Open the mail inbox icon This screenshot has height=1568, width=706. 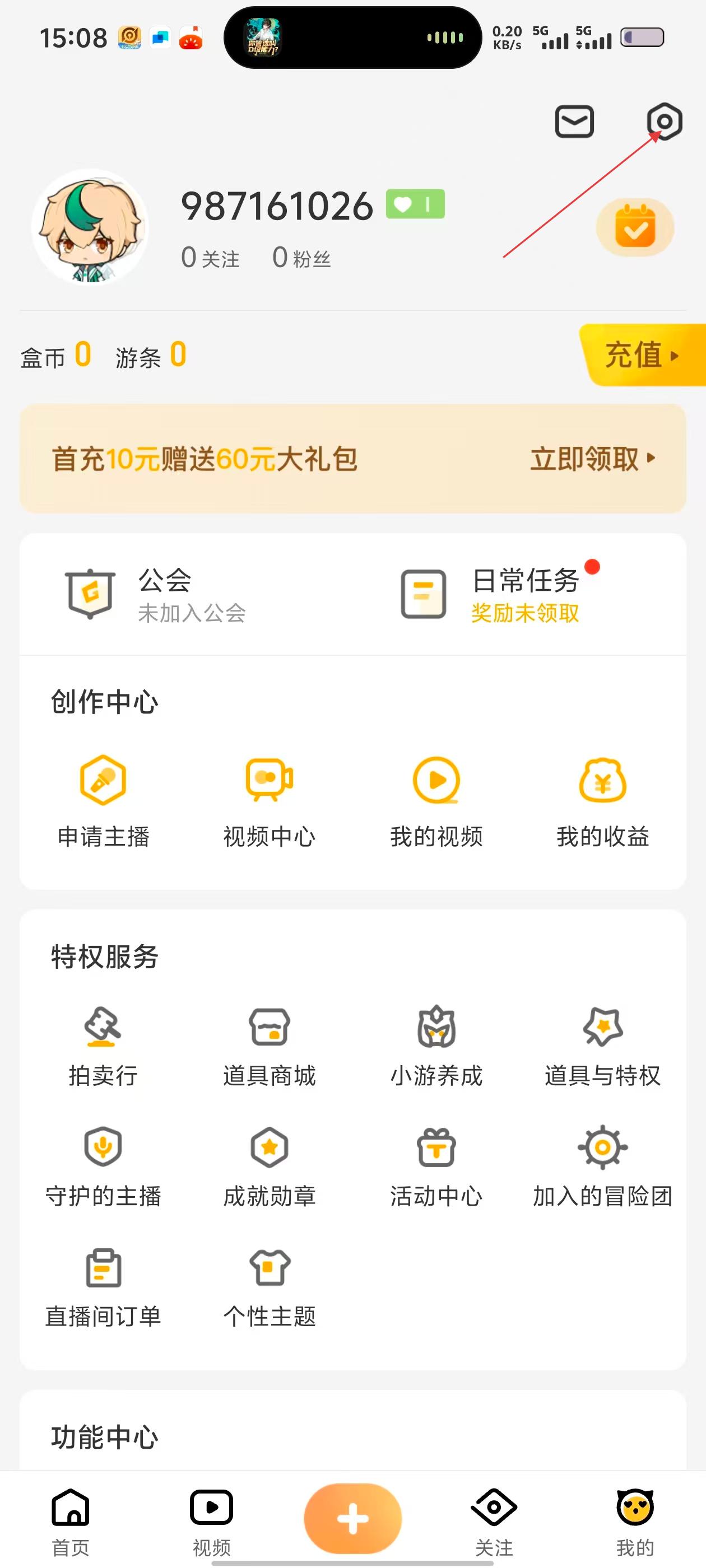574,122
